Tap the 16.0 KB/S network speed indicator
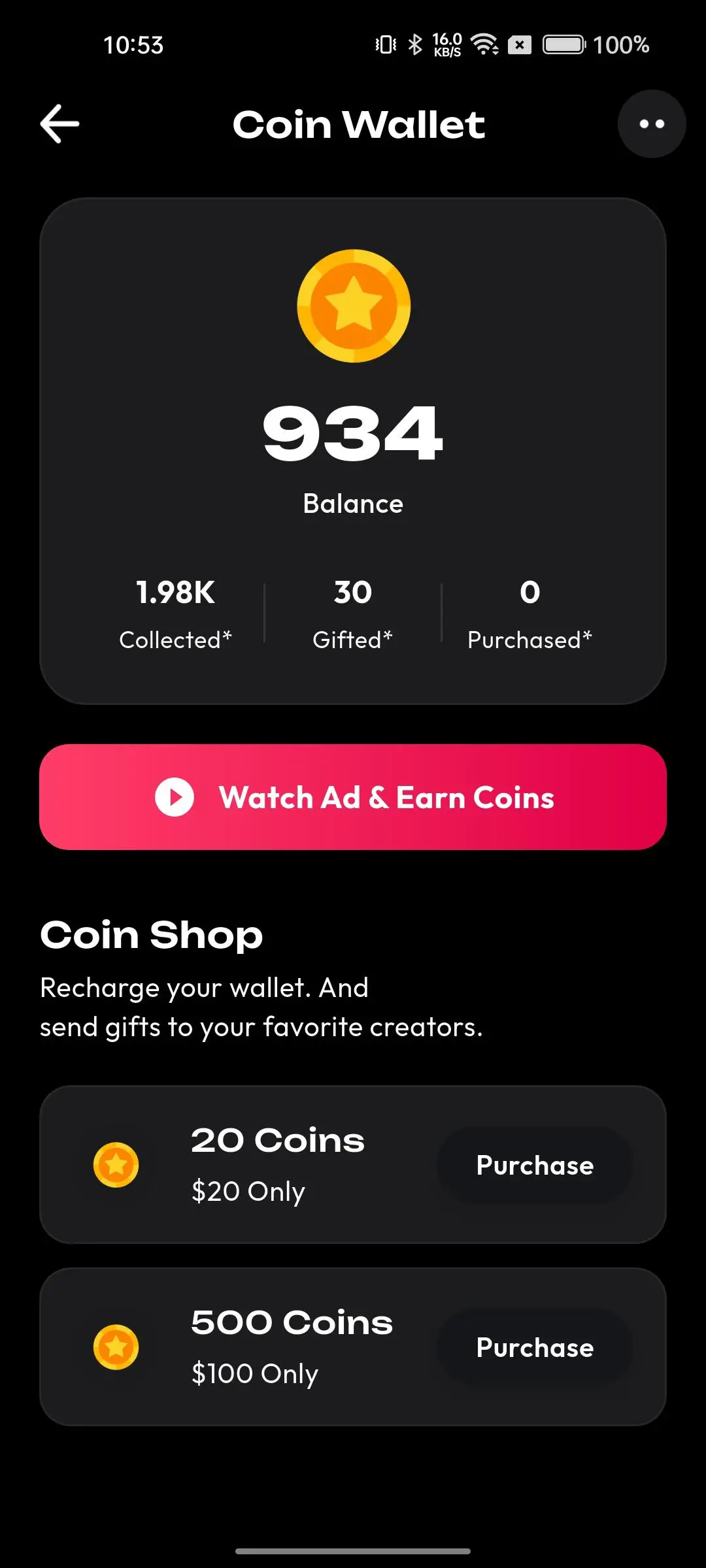The height and width of the screenshot is (1568, 706). [x=446, y=44]
